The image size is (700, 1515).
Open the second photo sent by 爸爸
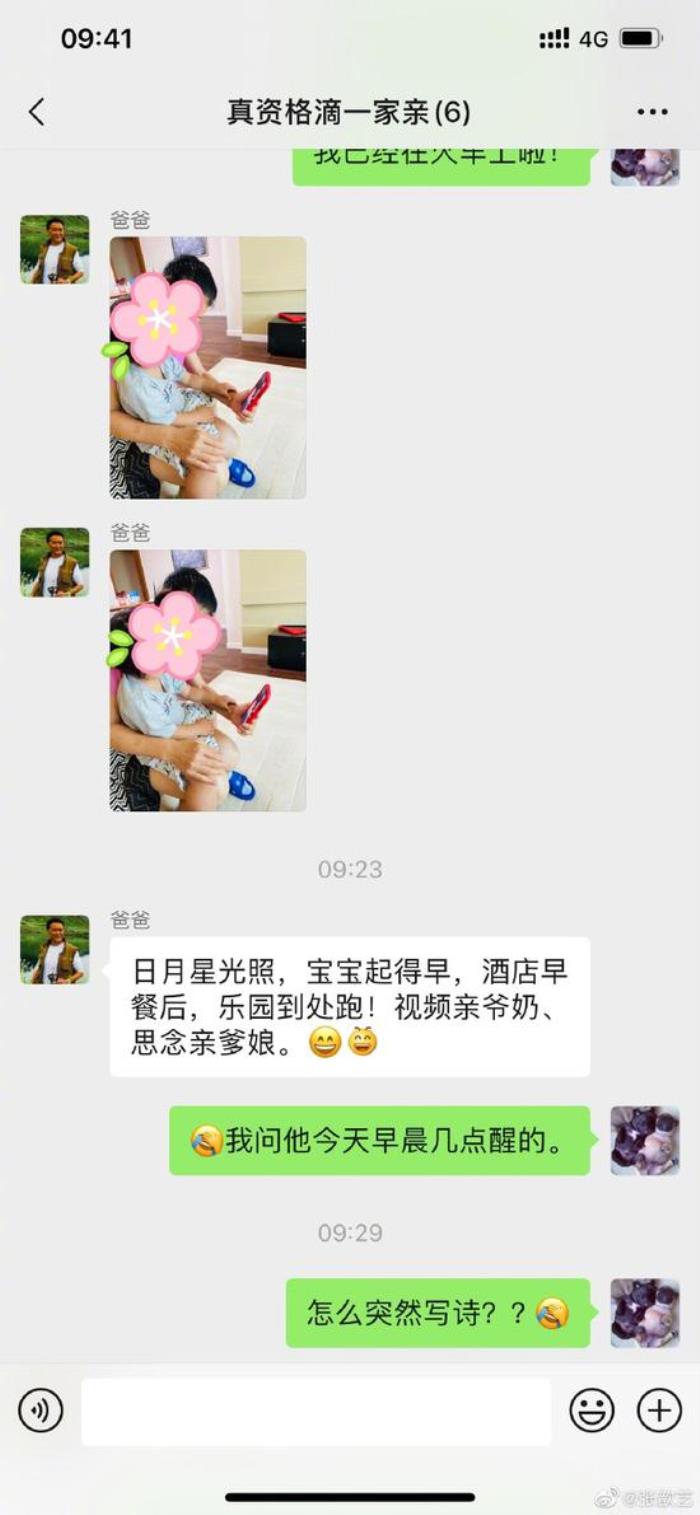pos(207,680)
